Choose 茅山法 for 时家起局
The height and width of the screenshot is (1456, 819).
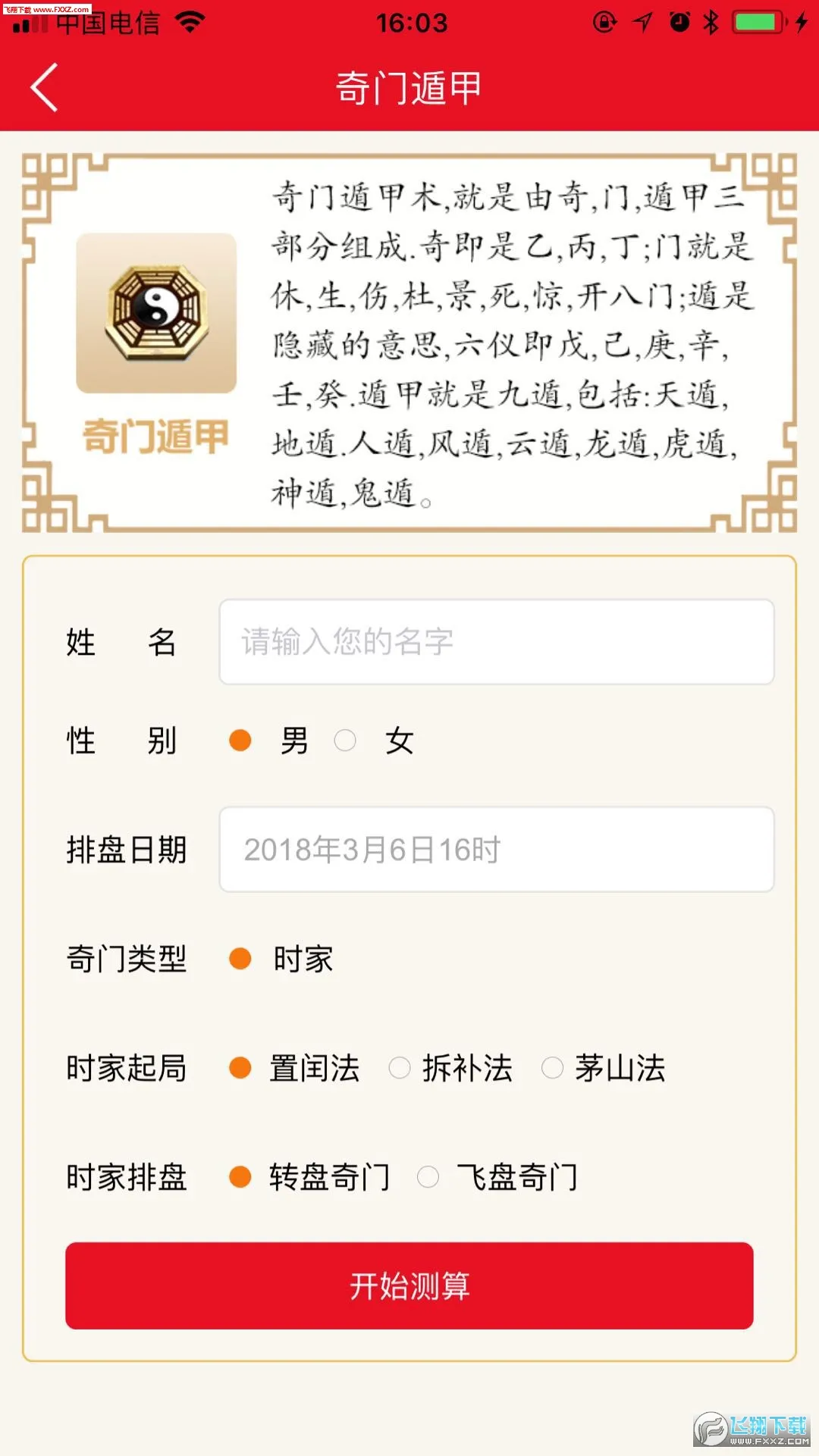[552, 1068]
